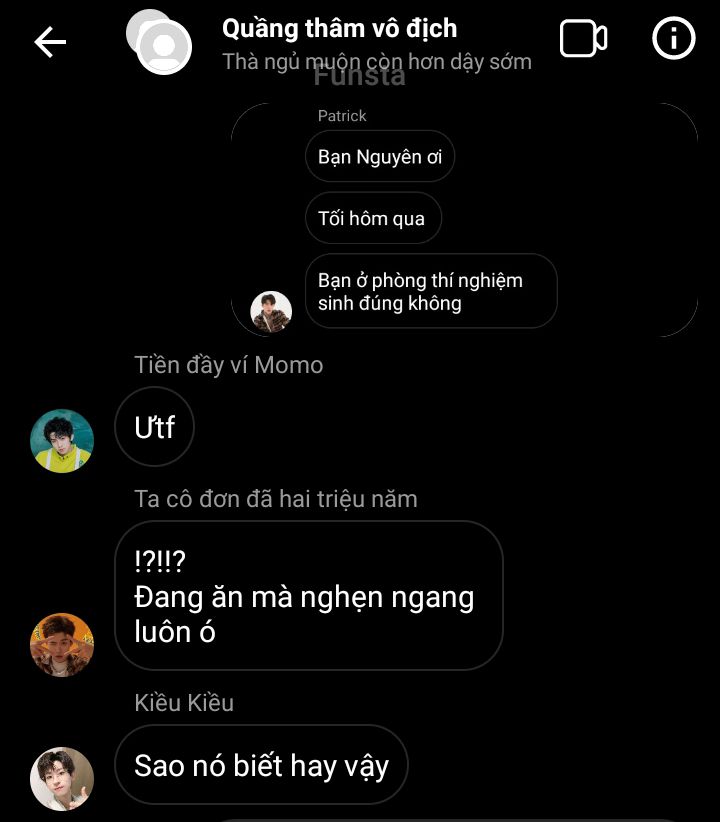View Kiều Kiều's profile picture
The height and width of the screenshot is (822, 720).
pos(62,778)
